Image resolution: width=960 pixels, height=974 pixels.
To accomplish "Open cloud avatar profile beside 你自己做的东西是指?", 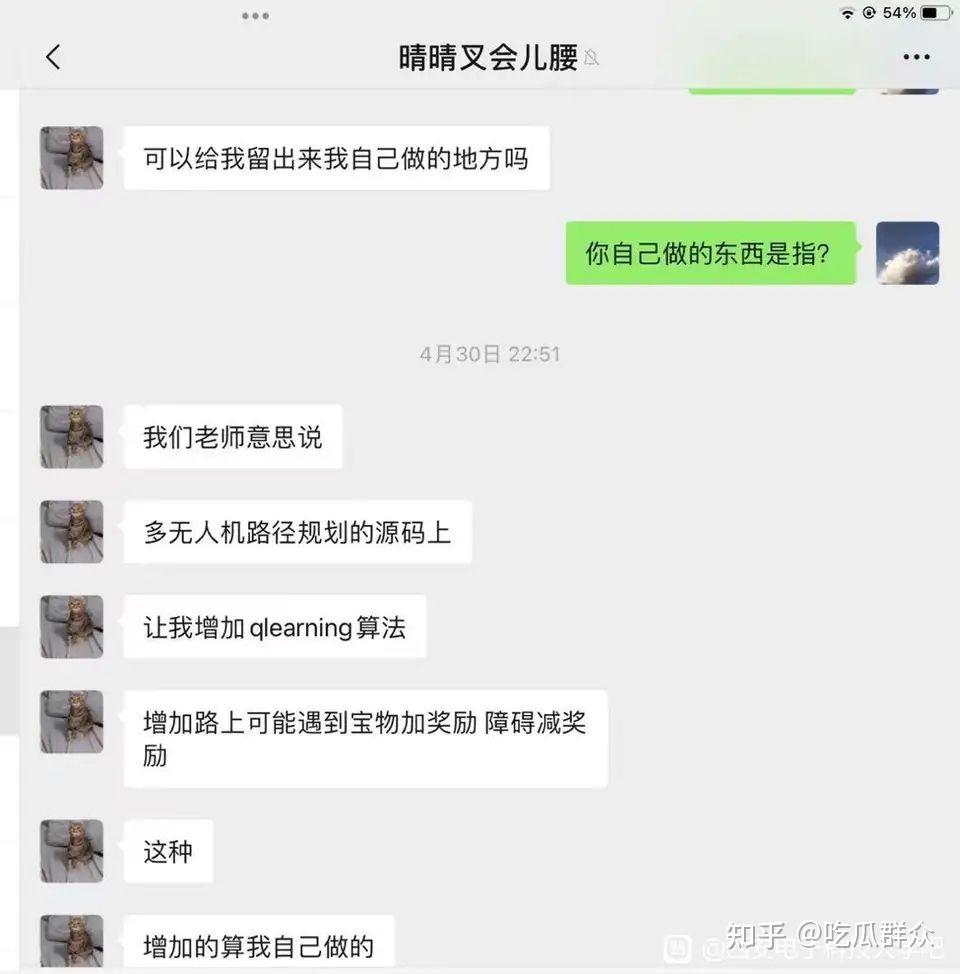I will (907, 253).
